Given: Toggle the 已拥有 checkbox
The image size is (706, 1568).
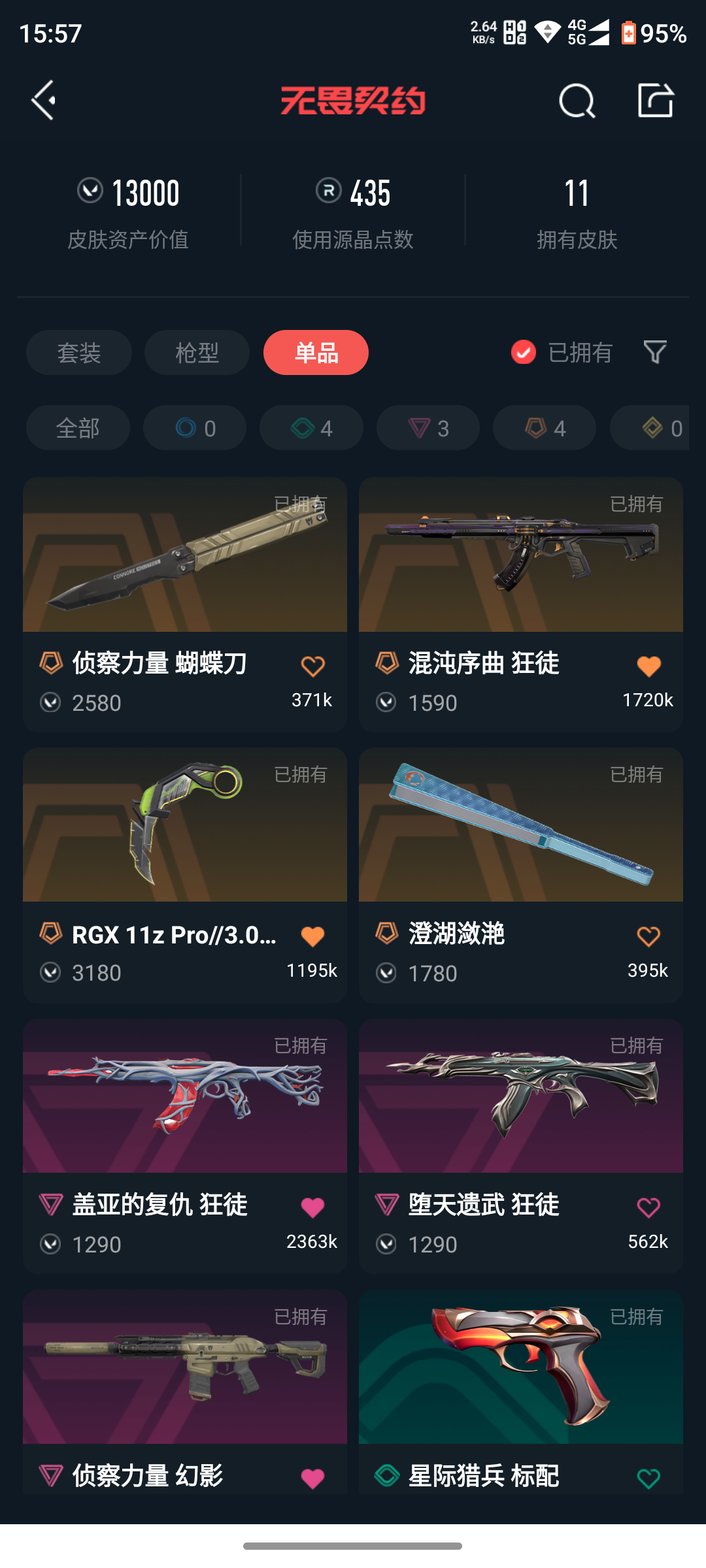Looking at the screenshot, I should (x=523, y=353).
